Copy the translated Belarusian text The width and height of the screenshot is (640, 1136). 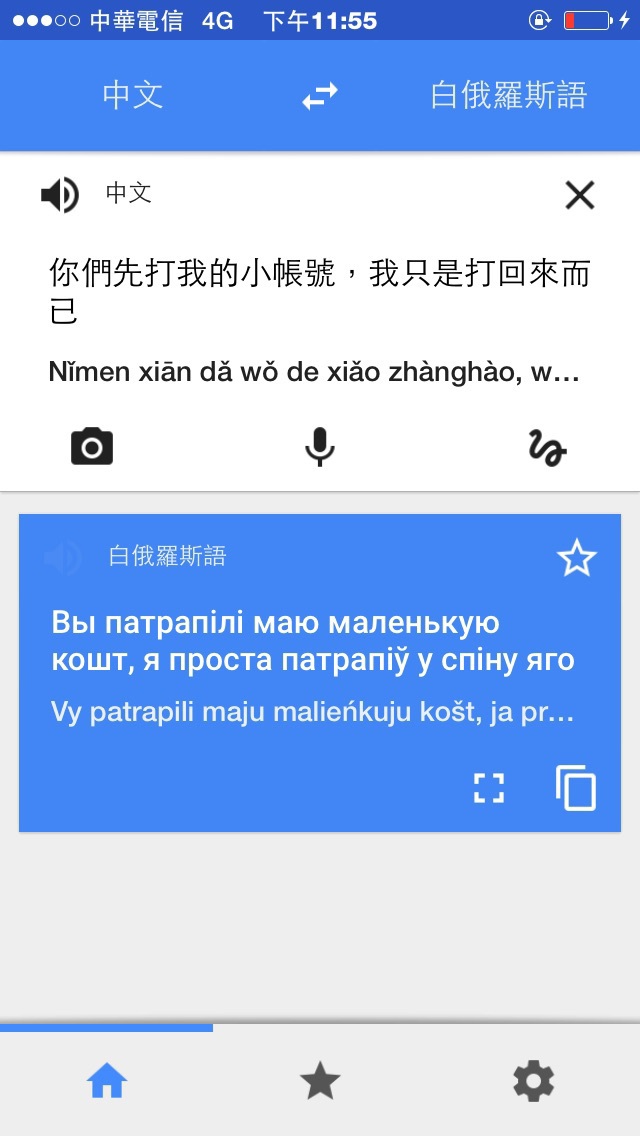576,788
